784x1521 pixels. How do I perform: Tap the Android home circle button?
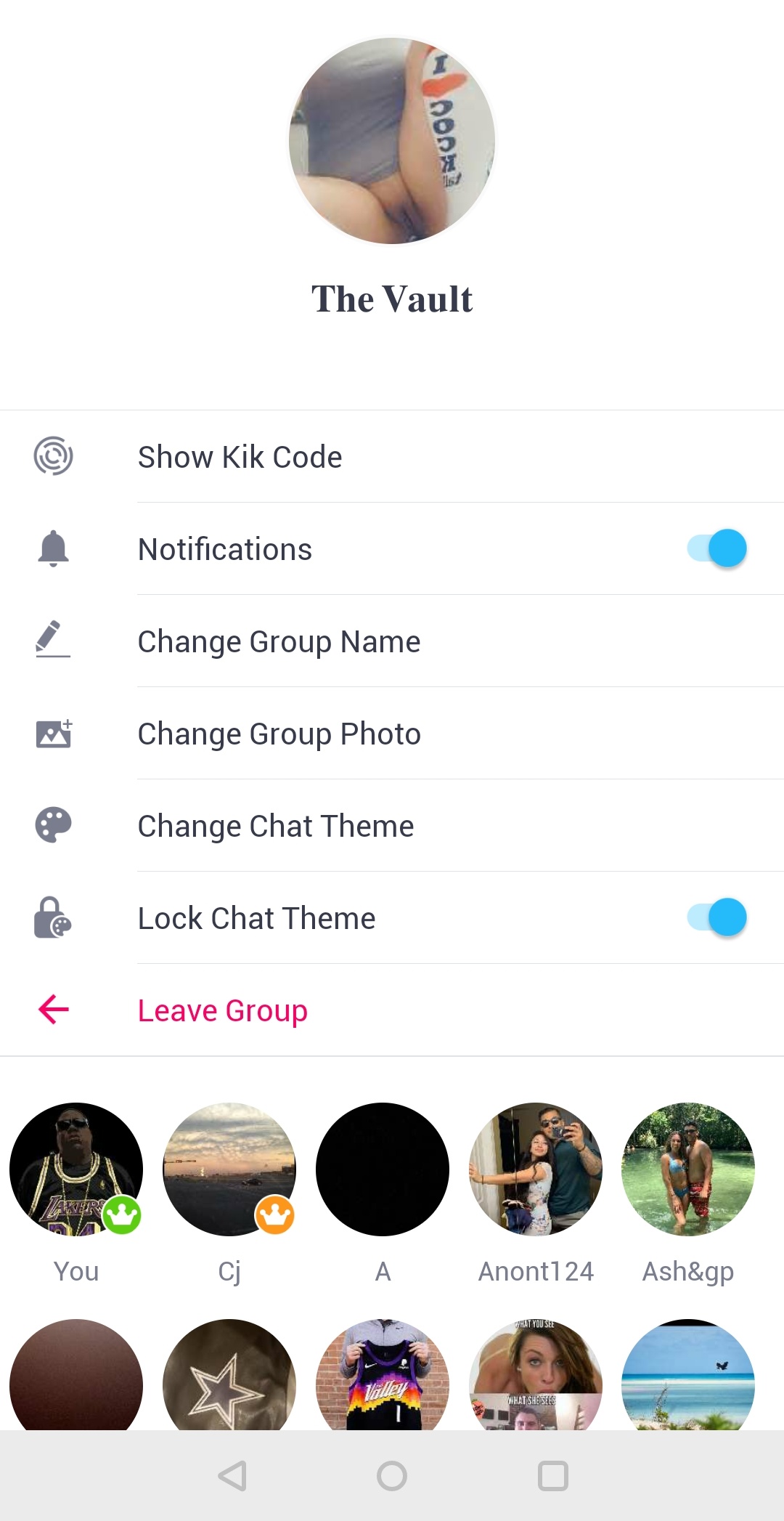(392, 1476)
